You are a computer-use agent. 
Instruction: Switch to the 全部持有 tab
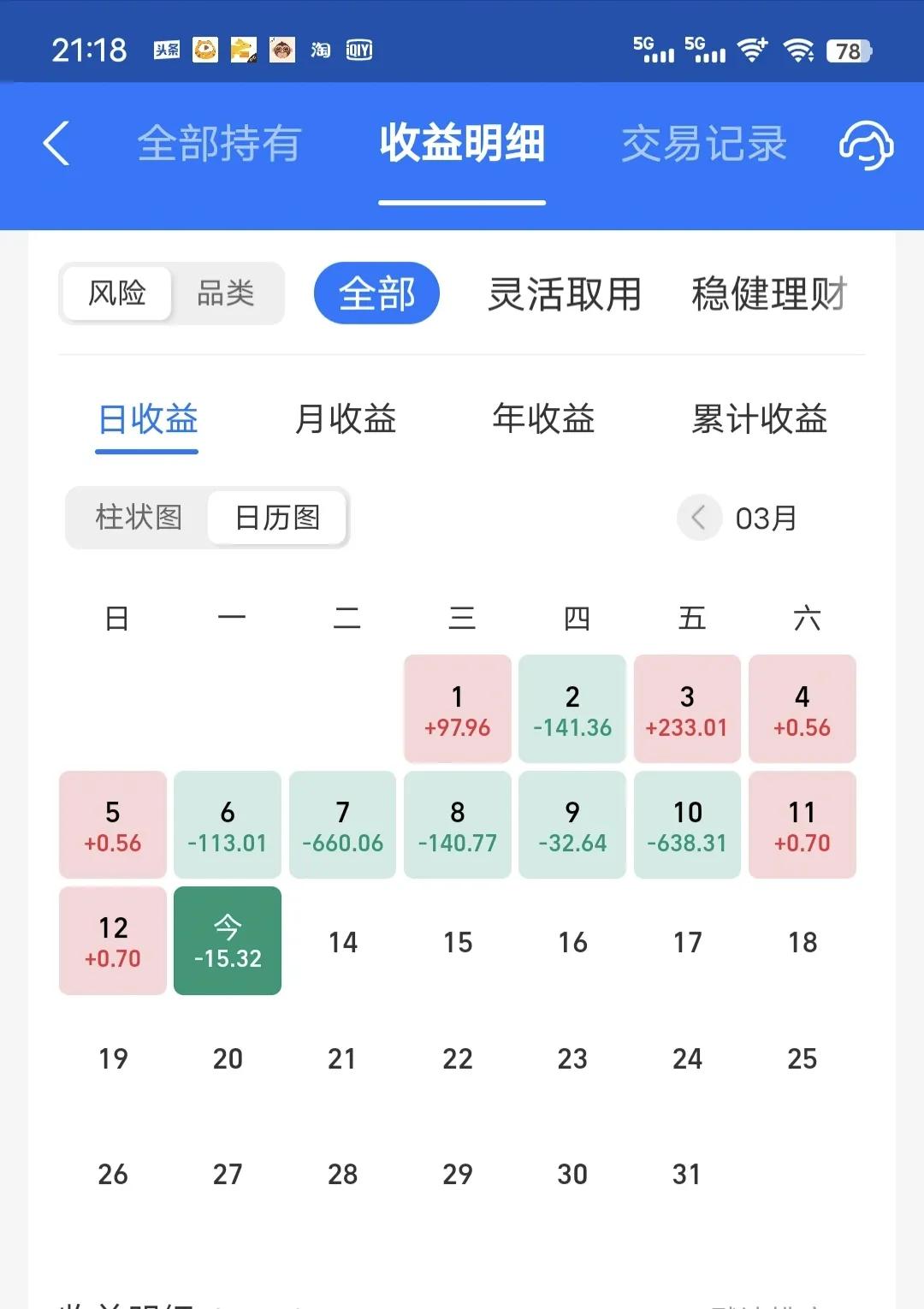219,144
